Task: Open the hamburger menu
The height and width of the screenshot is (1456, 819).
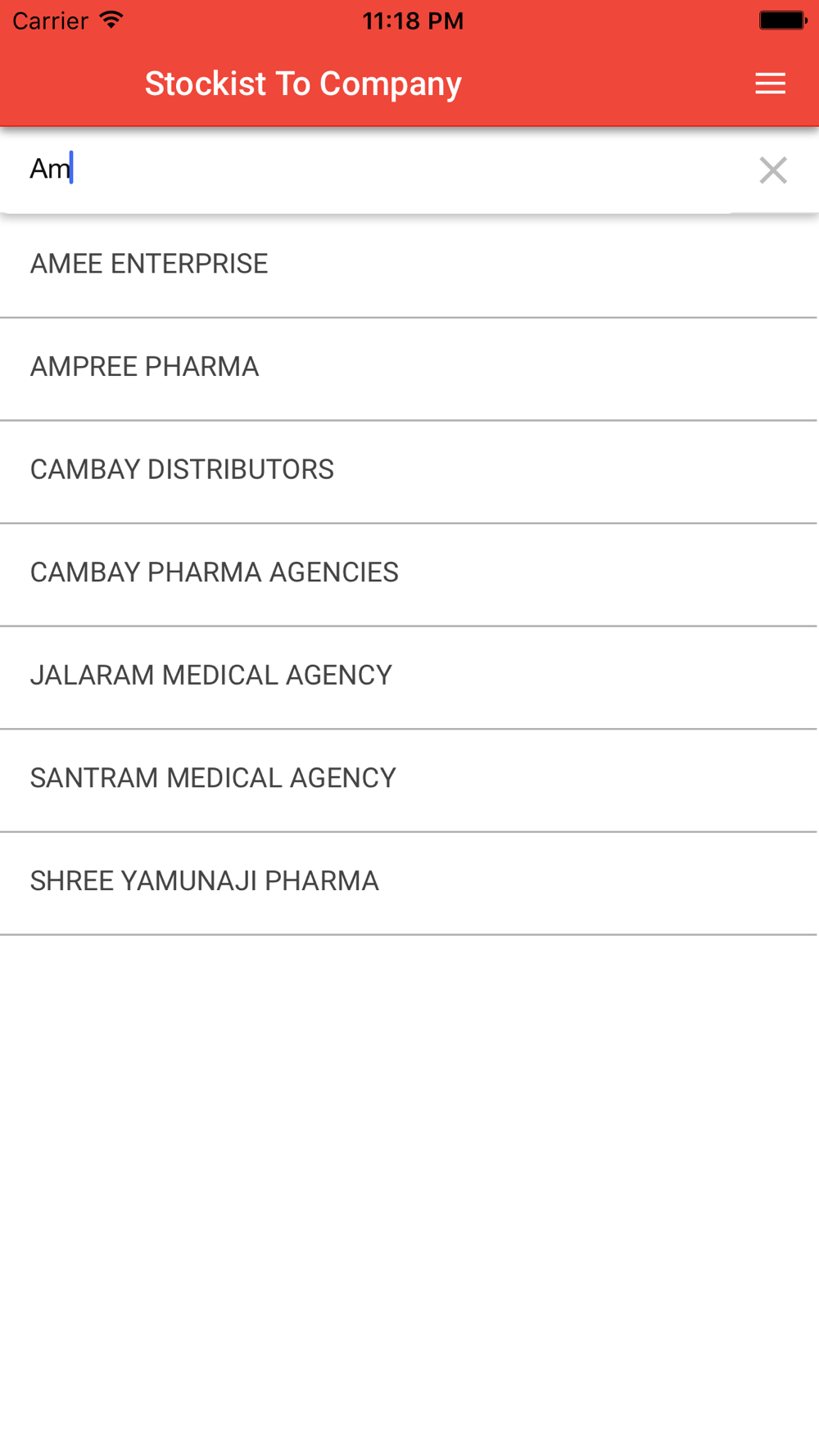Action: click(770, 84)
